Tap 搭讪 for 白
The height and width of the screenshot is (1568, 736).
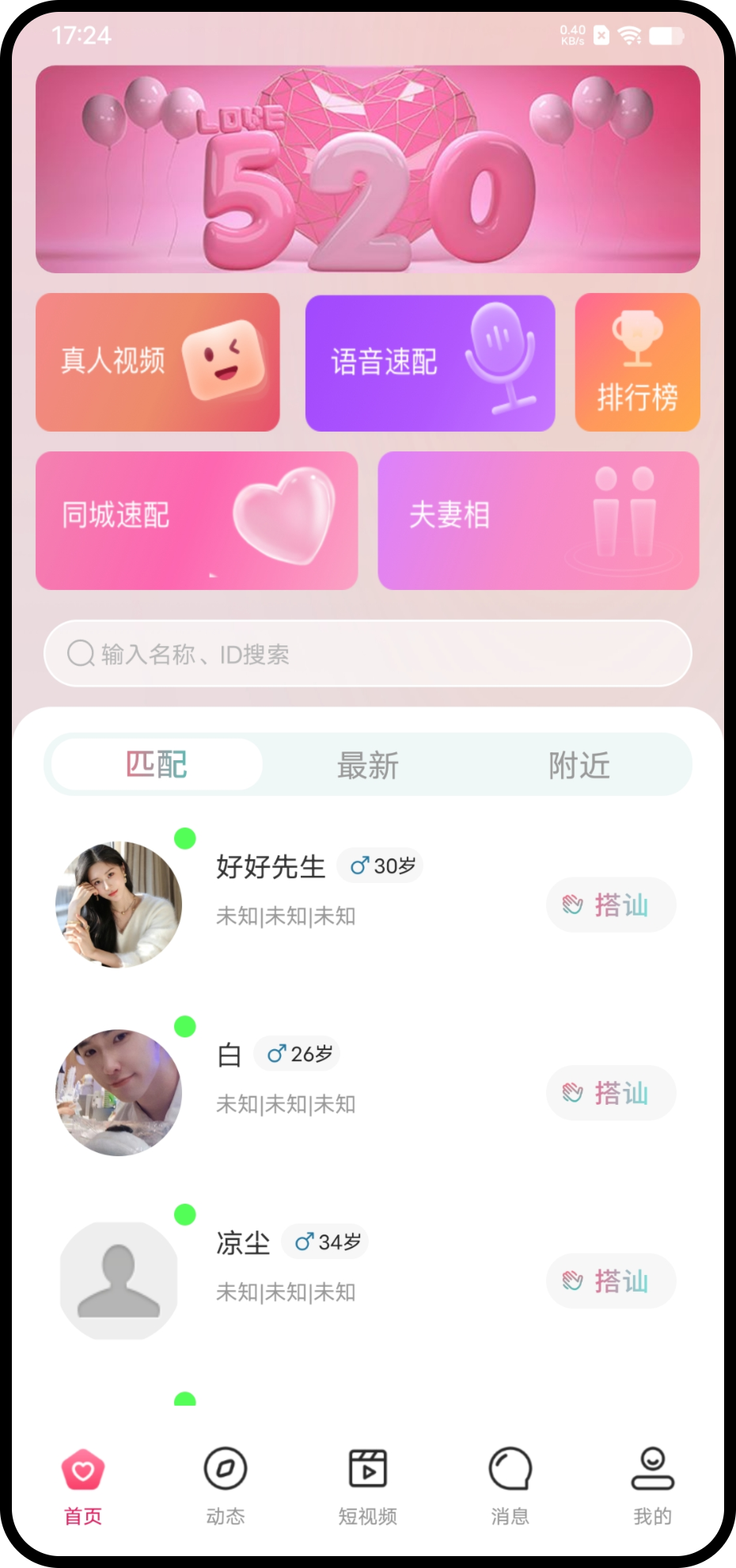[610, 1093]
